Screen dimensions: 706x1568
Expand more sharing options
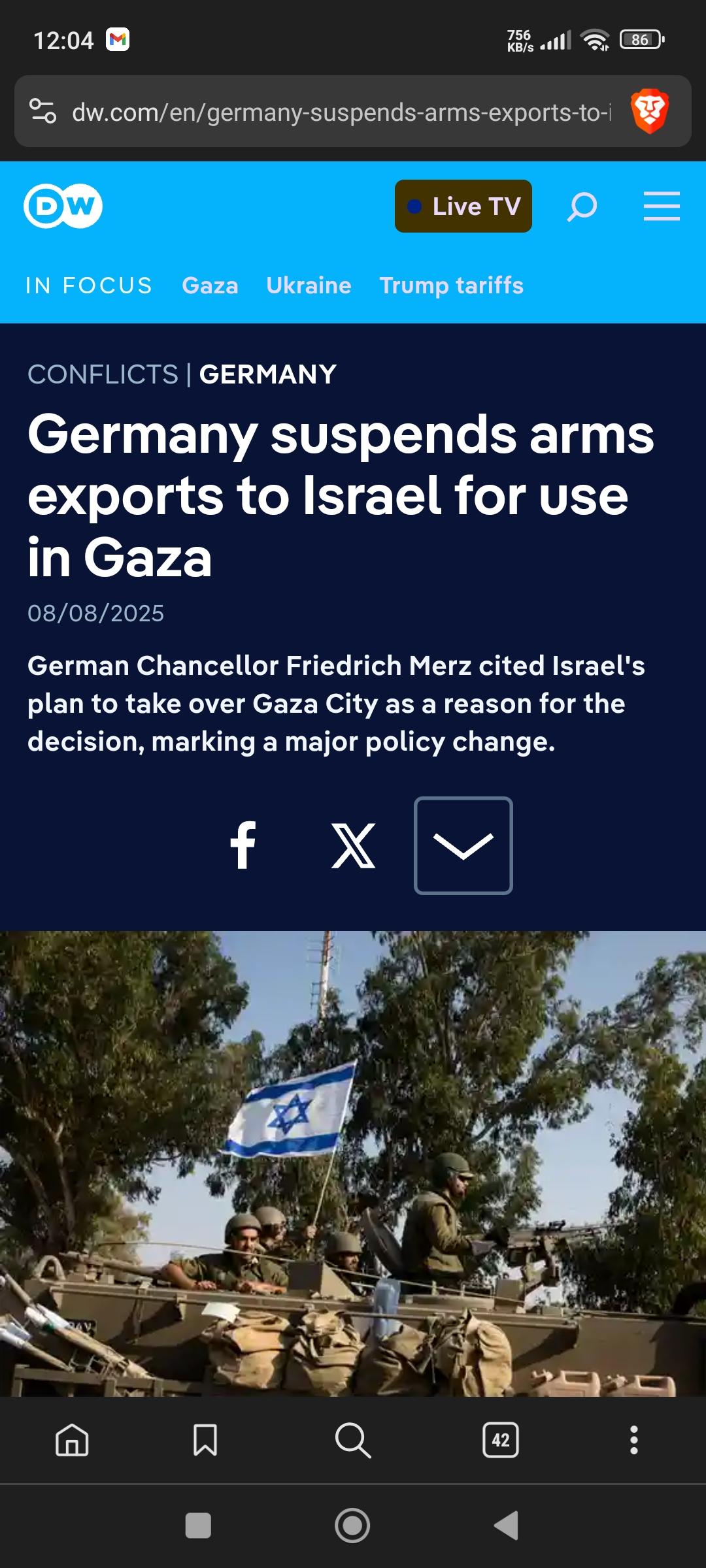pos(463,845)
